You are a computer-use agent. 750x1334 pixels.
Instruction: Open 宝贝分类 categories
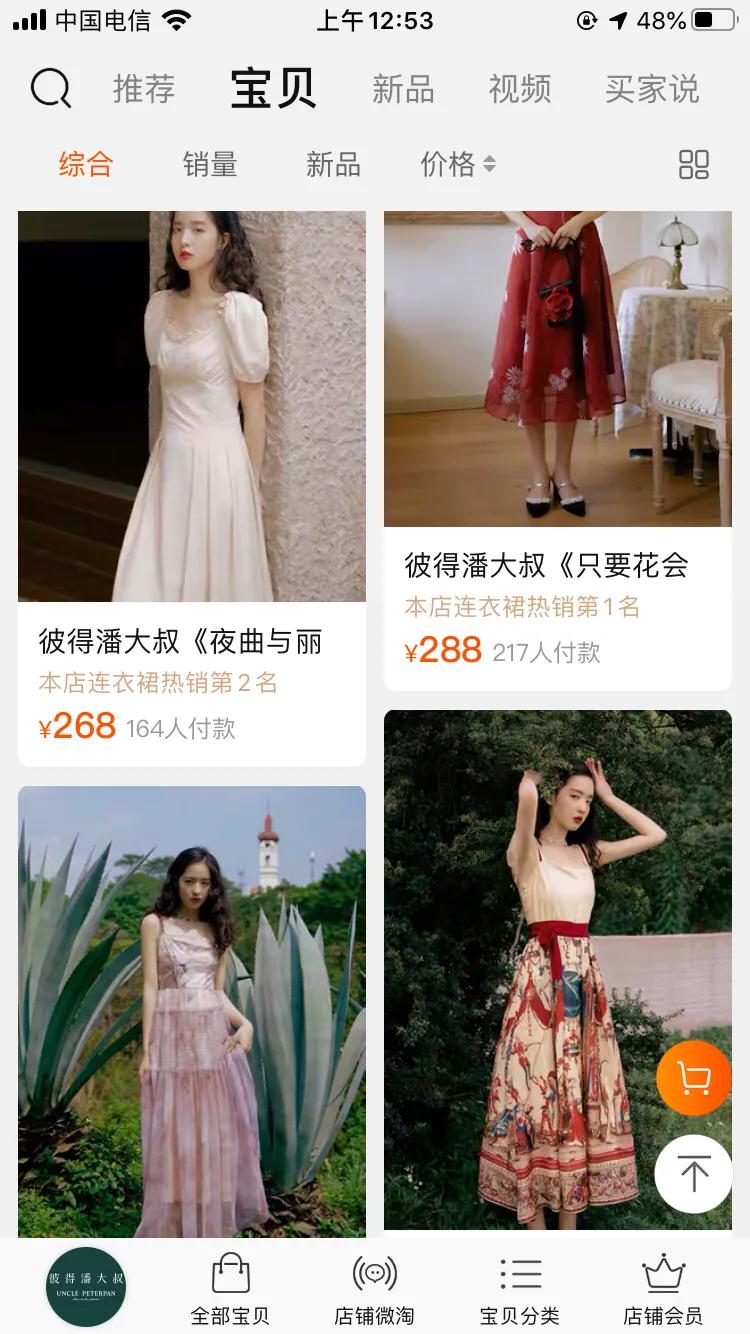[520, 1288]
